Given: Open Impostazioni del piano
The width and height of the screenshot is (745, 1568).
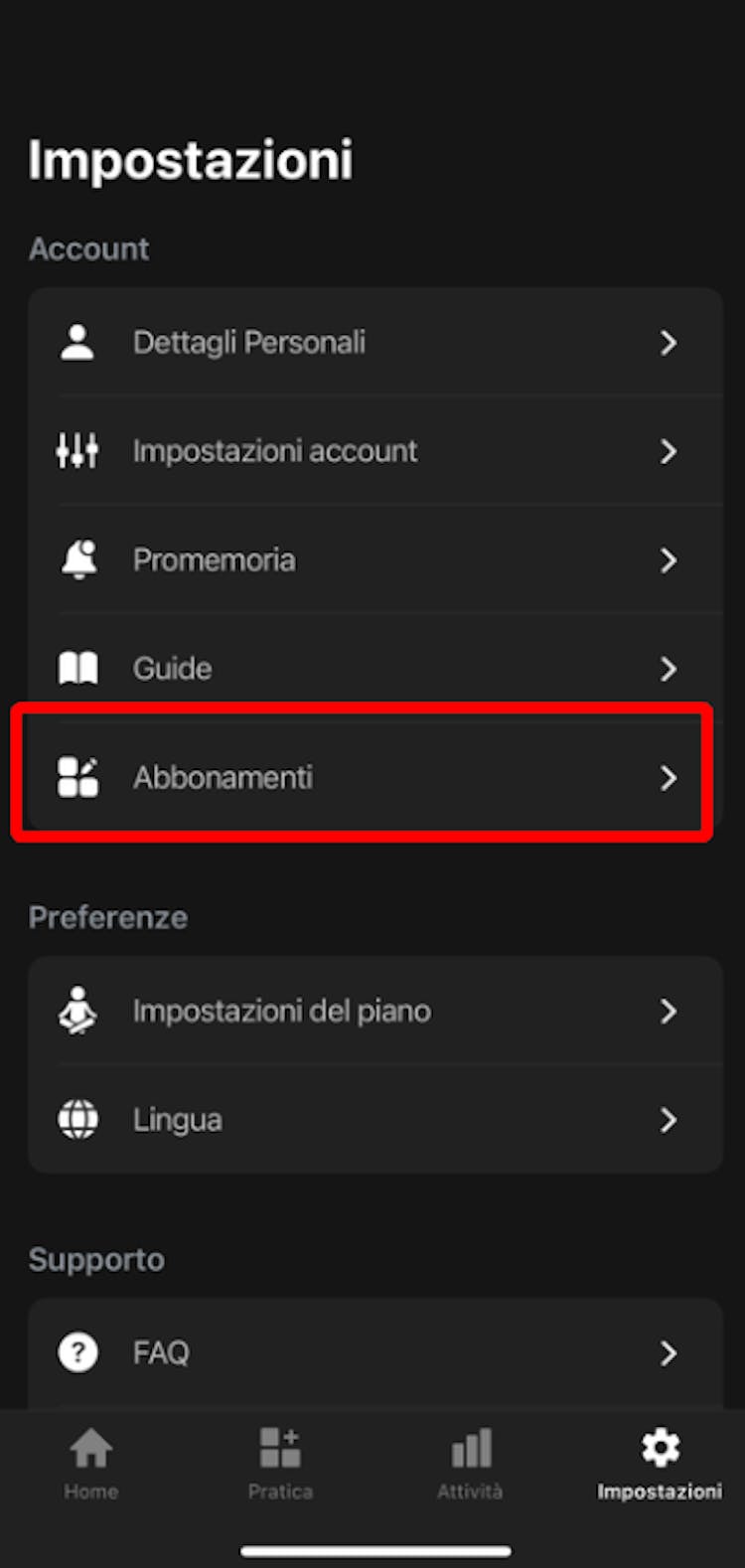Looking at the screenshot, I should 374,1012.
